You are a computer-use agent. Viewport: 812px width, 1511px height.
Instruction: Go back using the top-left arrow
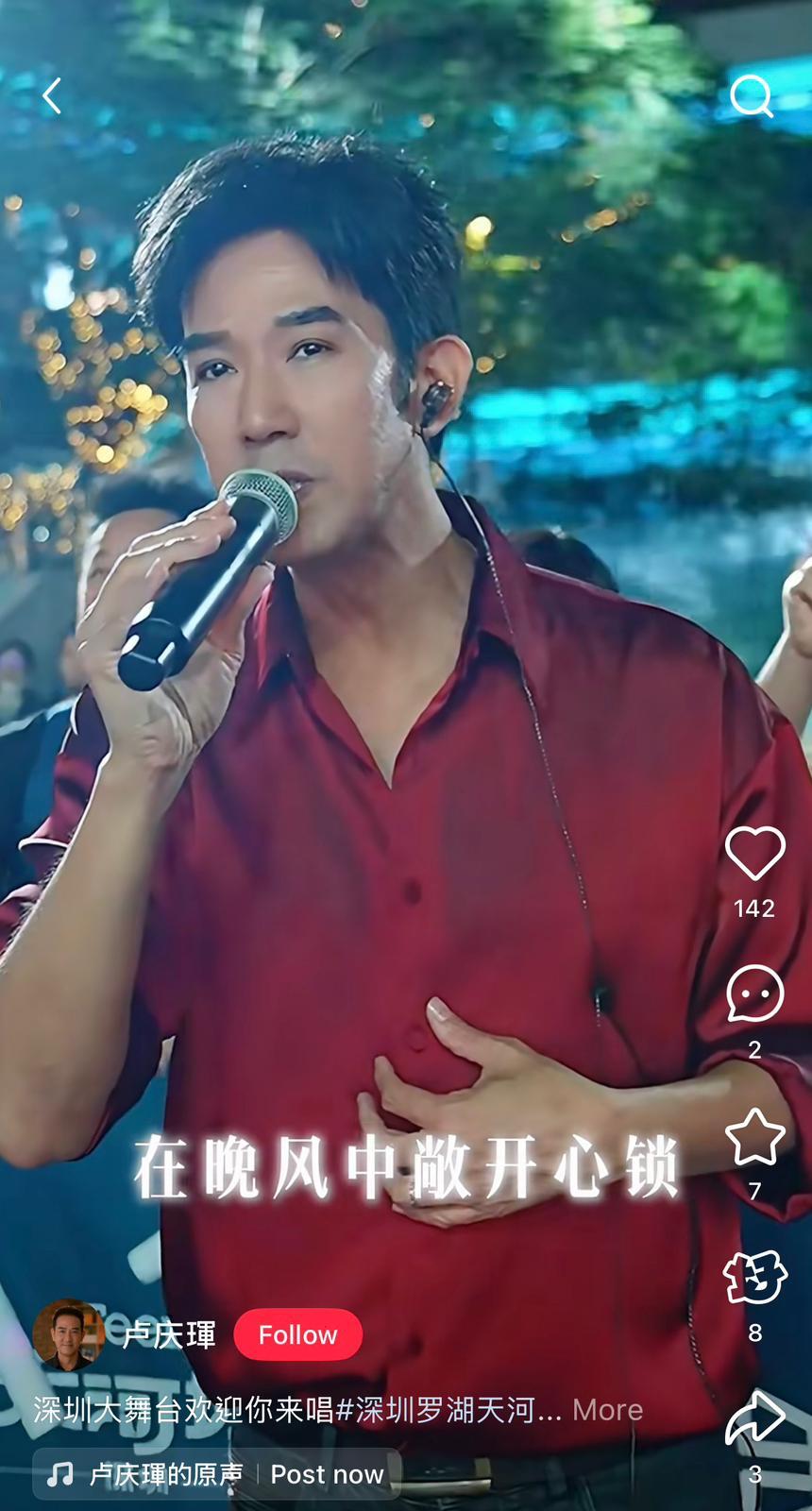52,95
